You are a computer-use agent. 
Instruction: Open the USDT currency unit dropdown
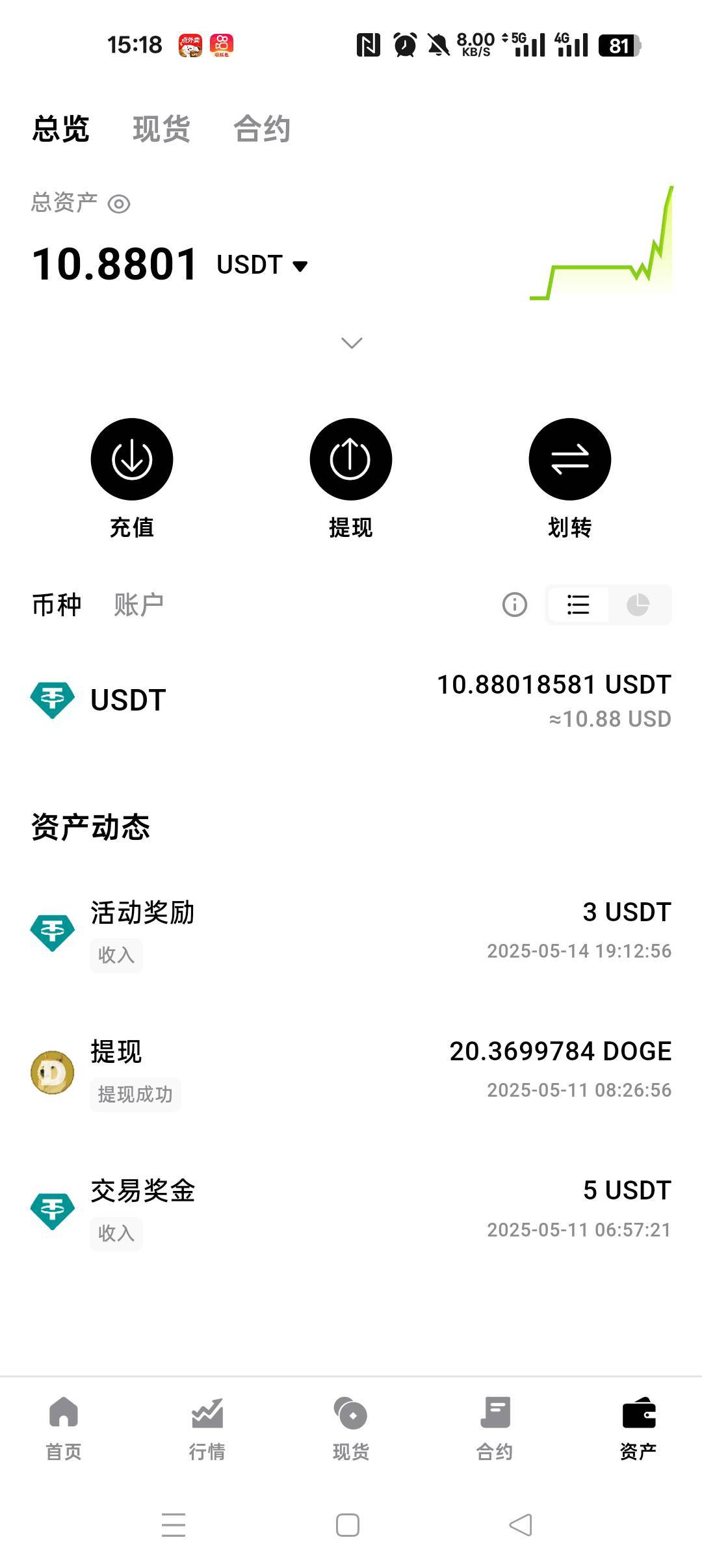click(262, 265)
